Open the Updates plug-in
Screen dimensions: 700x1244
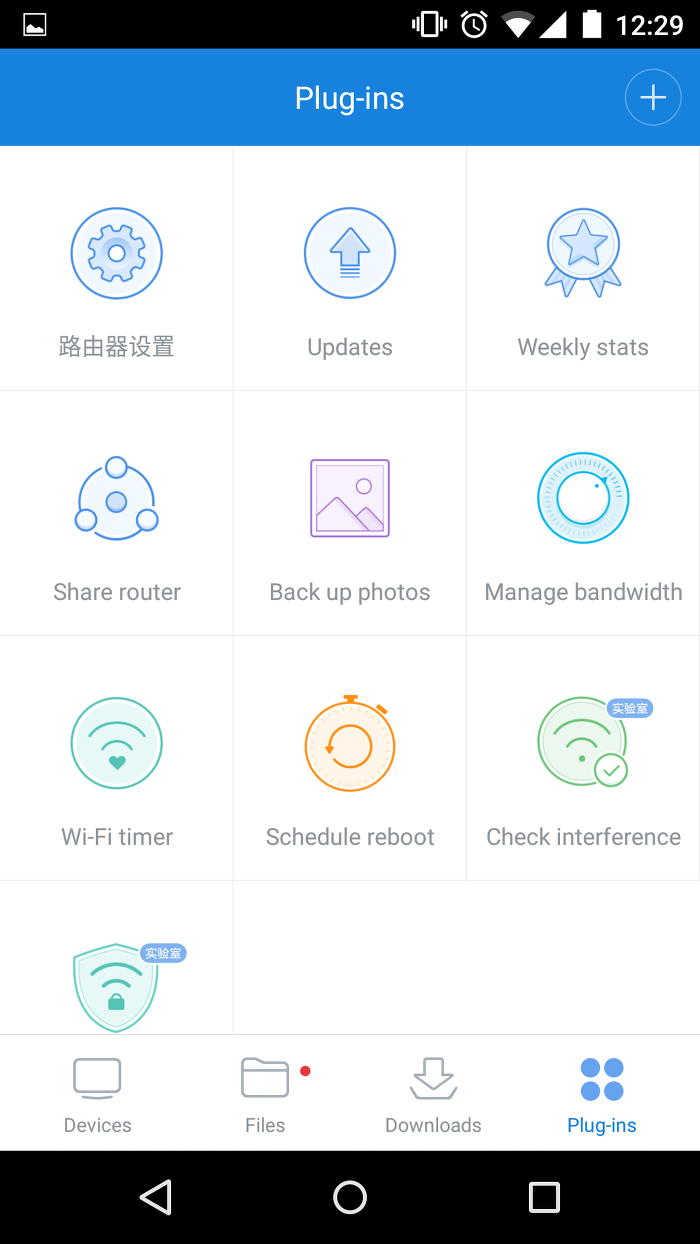pyautogui.click(x=350, y=269)
